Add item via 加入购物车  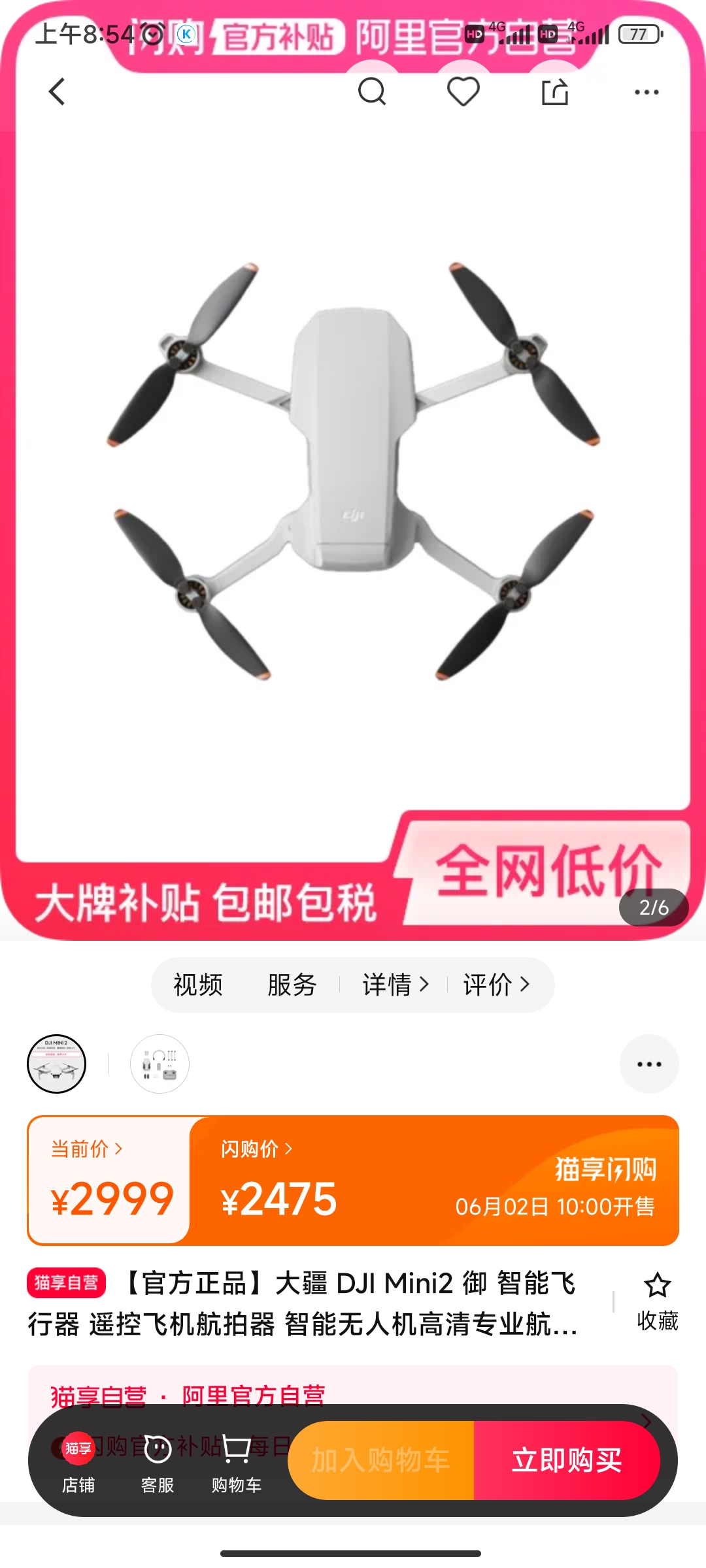[381, 1460]
